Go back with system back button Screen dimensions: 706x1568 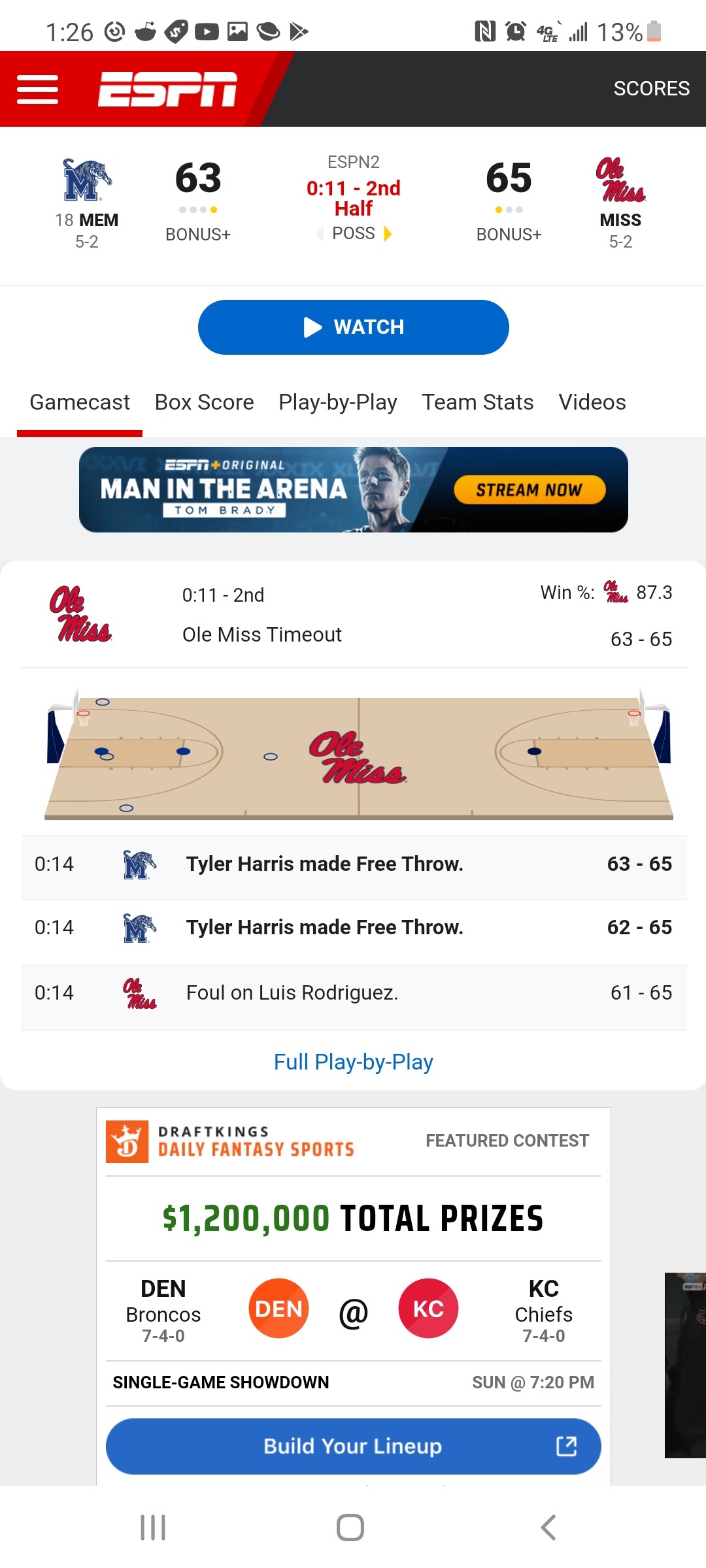548,1527
